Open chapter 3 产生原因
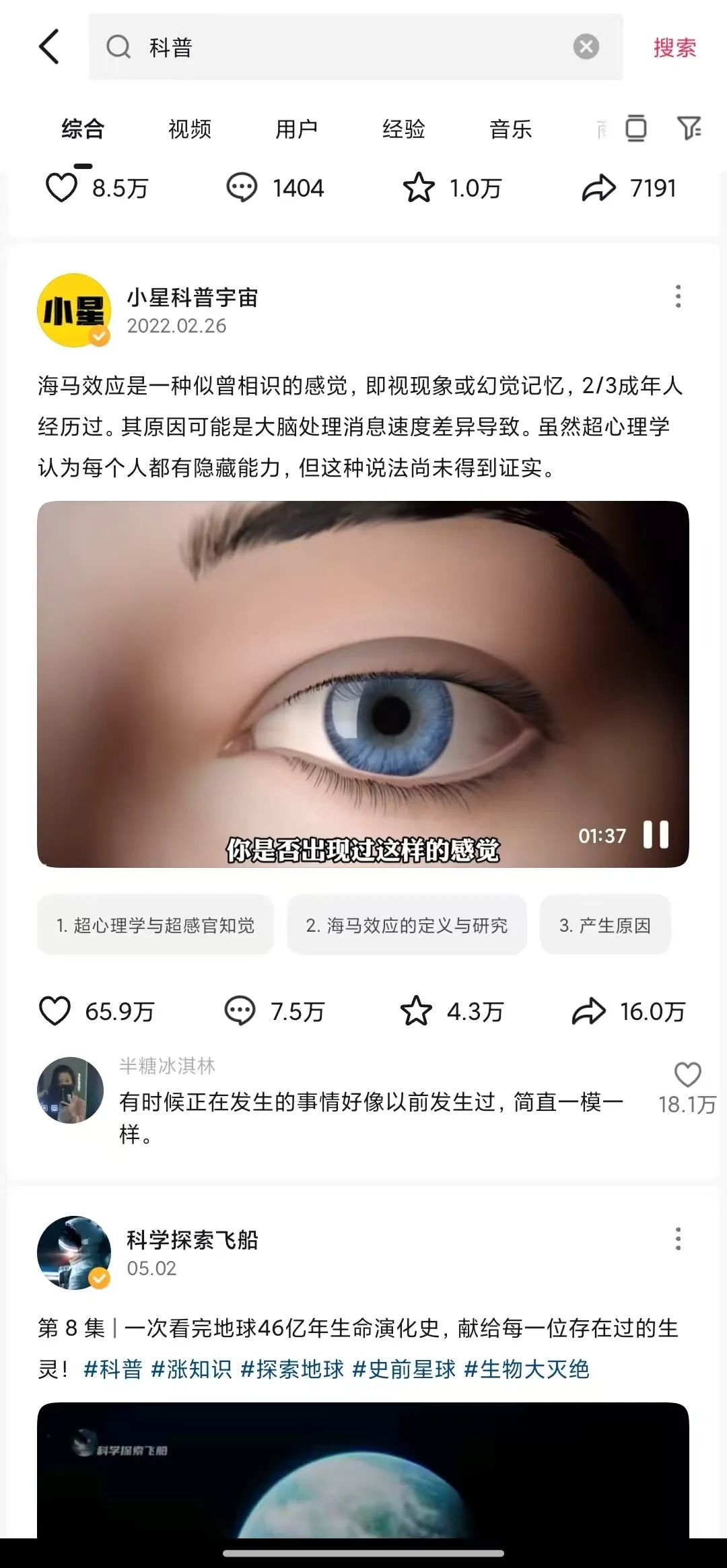Viewport: 727px width, 1568px height. (605, 925)
